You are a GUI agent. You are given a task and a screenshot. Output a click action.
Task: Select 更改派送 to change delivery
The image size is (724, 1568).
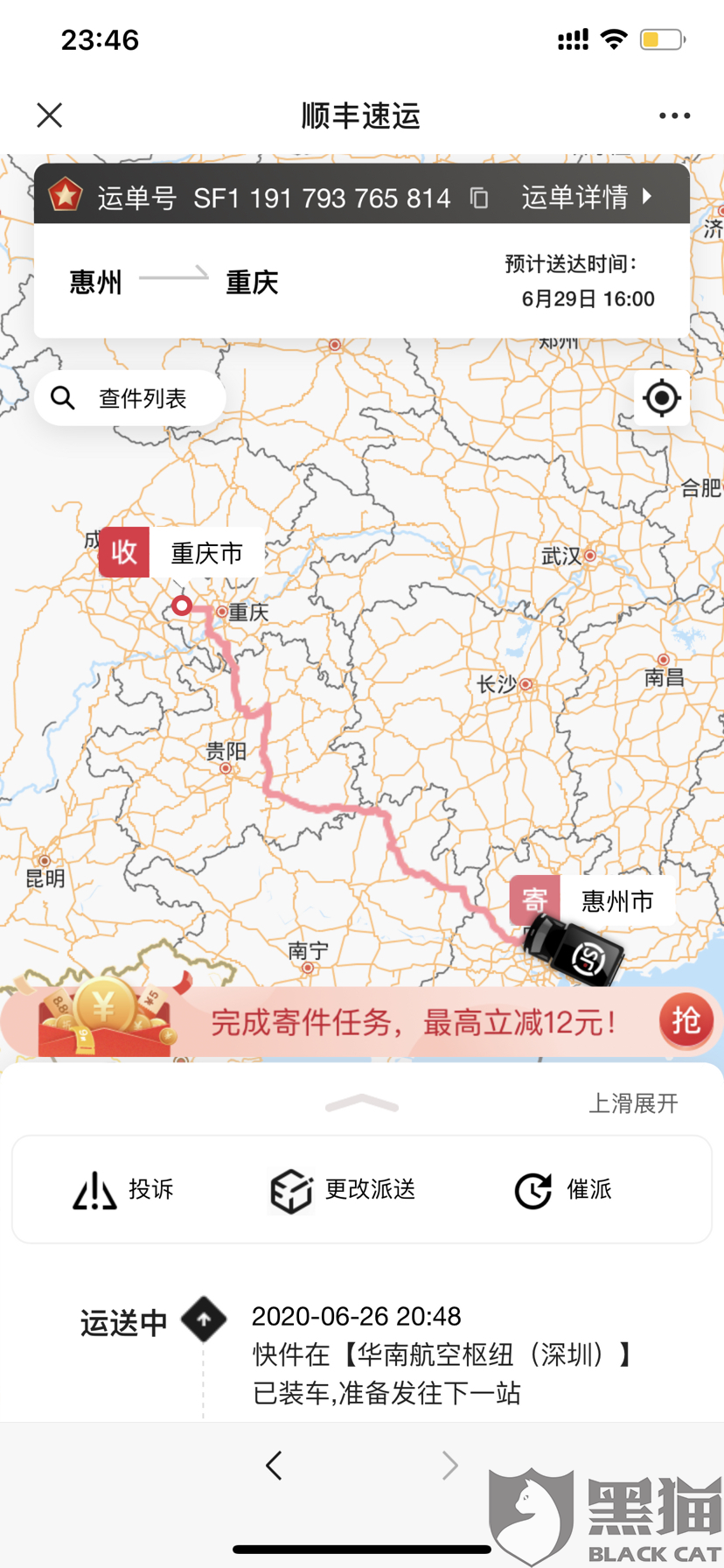[x=343, y=1189]
